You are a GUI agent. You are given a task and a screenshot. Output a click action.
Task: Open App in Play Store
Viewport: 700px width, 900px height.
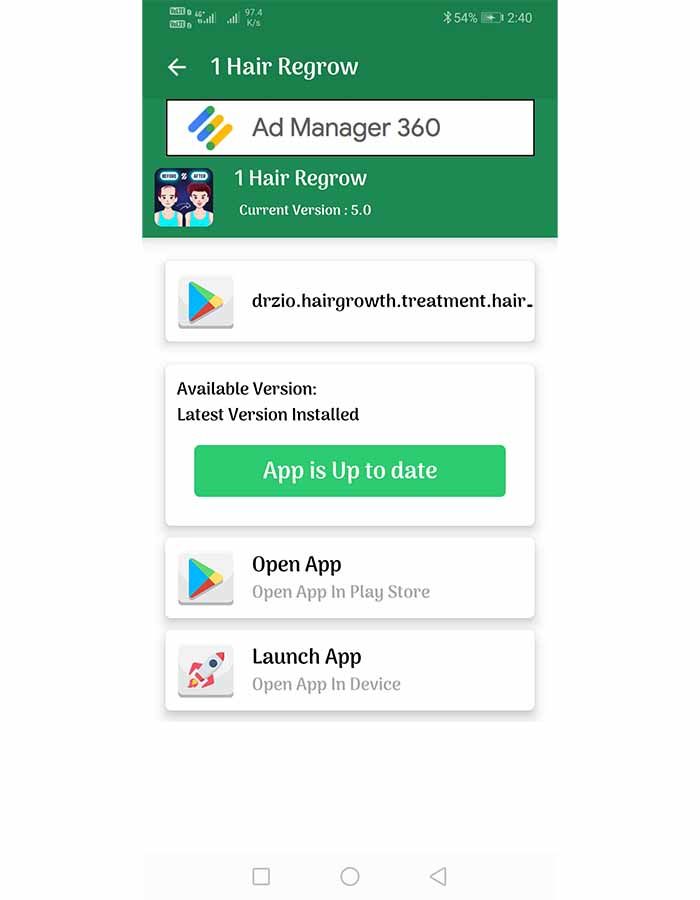[x=349, y=577]
